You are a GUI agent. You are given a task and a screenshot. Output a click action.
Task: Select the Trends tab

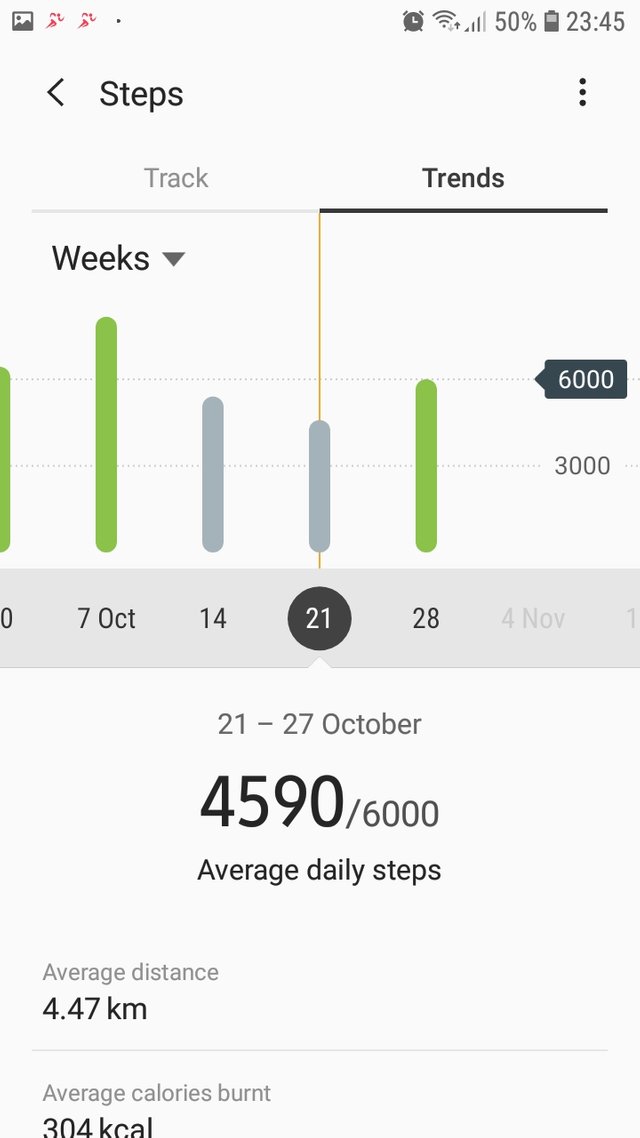463,178
